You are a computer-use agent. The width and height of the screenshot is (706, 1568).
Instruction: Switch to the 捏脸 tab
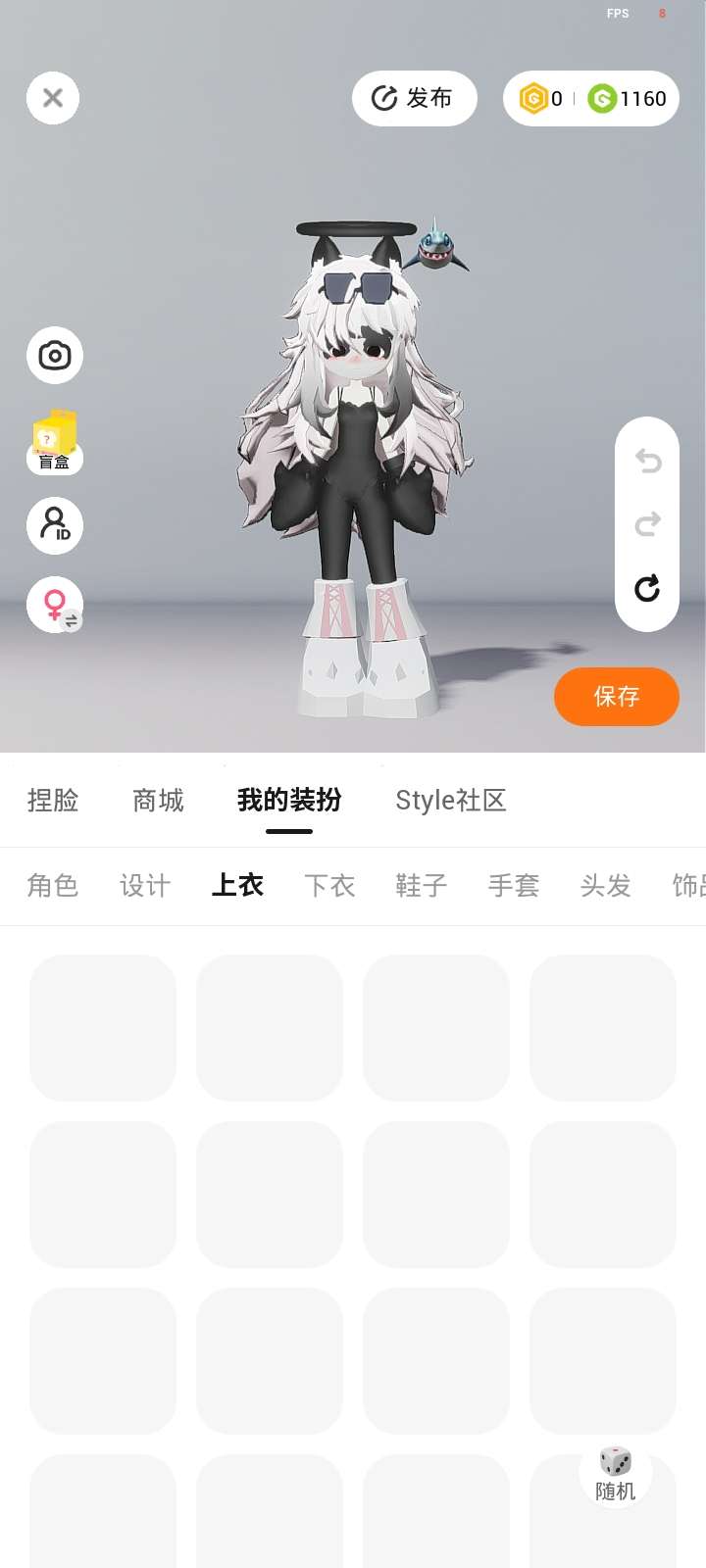53,801
